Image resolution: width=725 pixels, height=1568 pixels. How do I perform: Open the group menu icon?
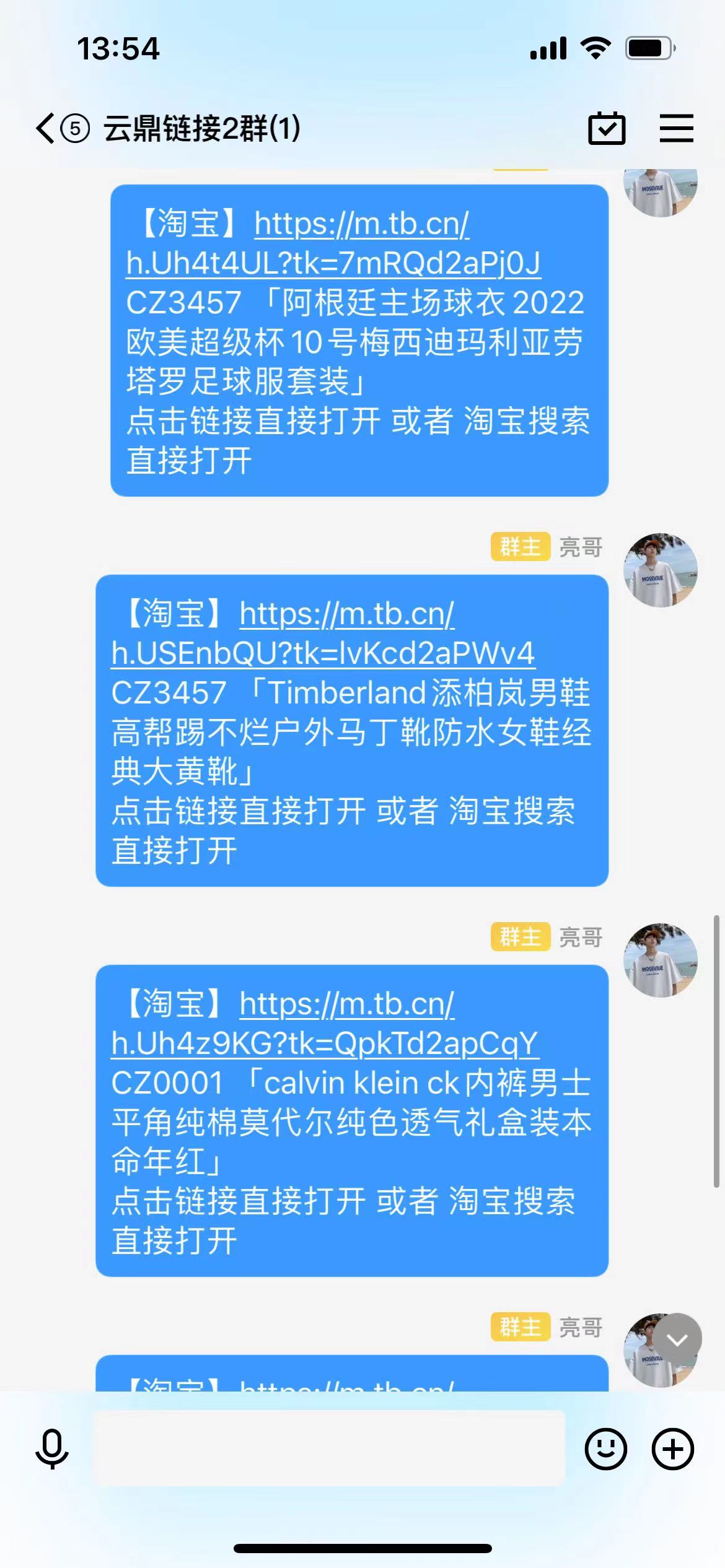676,129
